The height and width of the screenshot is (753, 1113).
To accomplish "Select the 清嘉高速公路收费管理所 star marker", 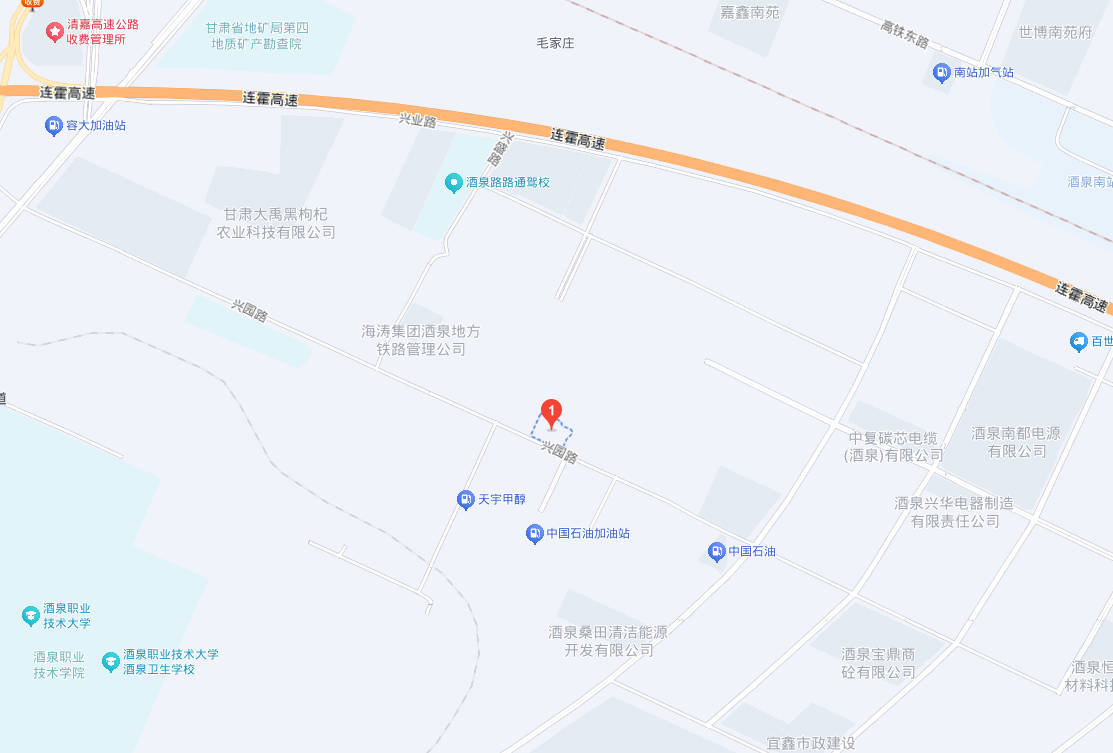I will [54, 31].
